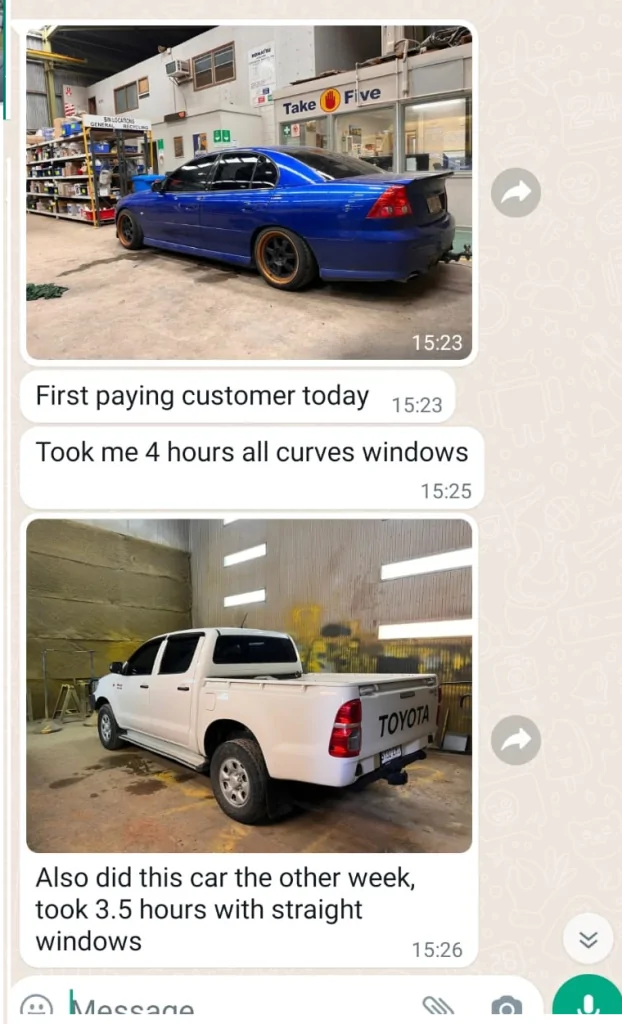622x1024 pixels.
Task: Open the camera from message bar
Action: coord(506,1008)
